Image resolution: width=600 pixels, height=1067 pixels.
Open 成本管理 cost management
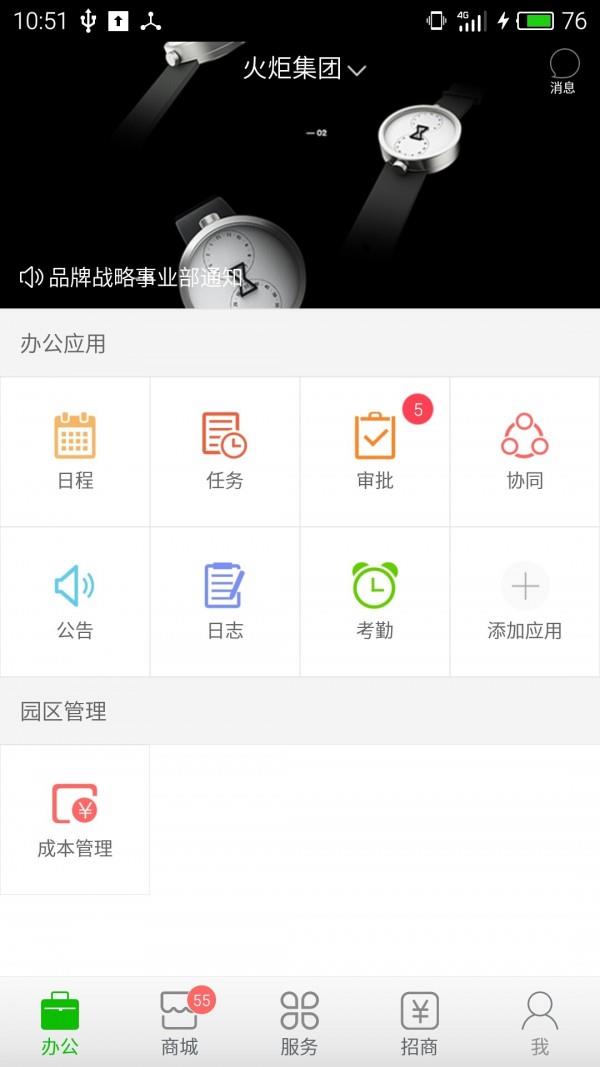tap(75, 819)
